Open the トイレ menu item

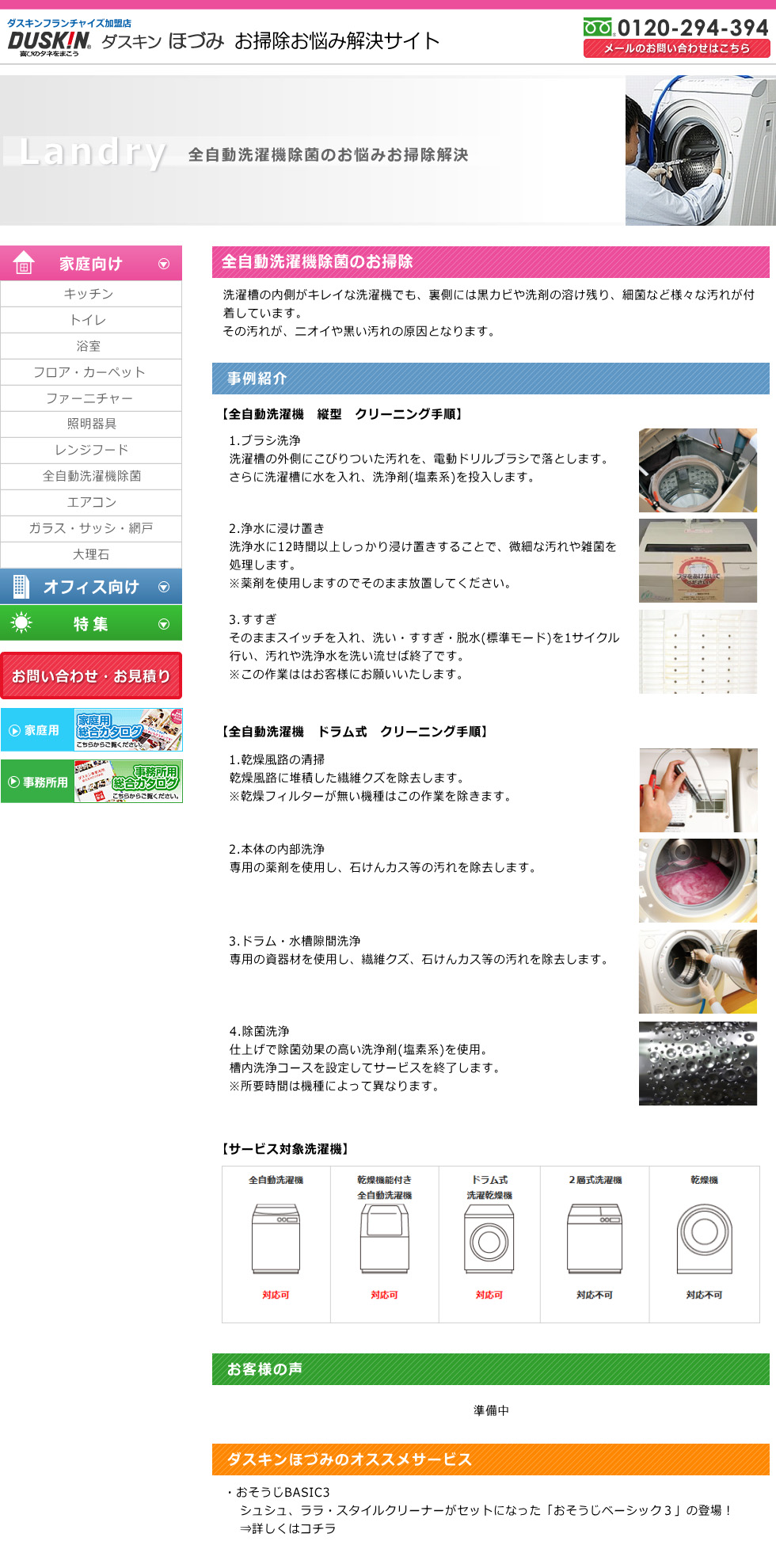[x=90, y=320]
